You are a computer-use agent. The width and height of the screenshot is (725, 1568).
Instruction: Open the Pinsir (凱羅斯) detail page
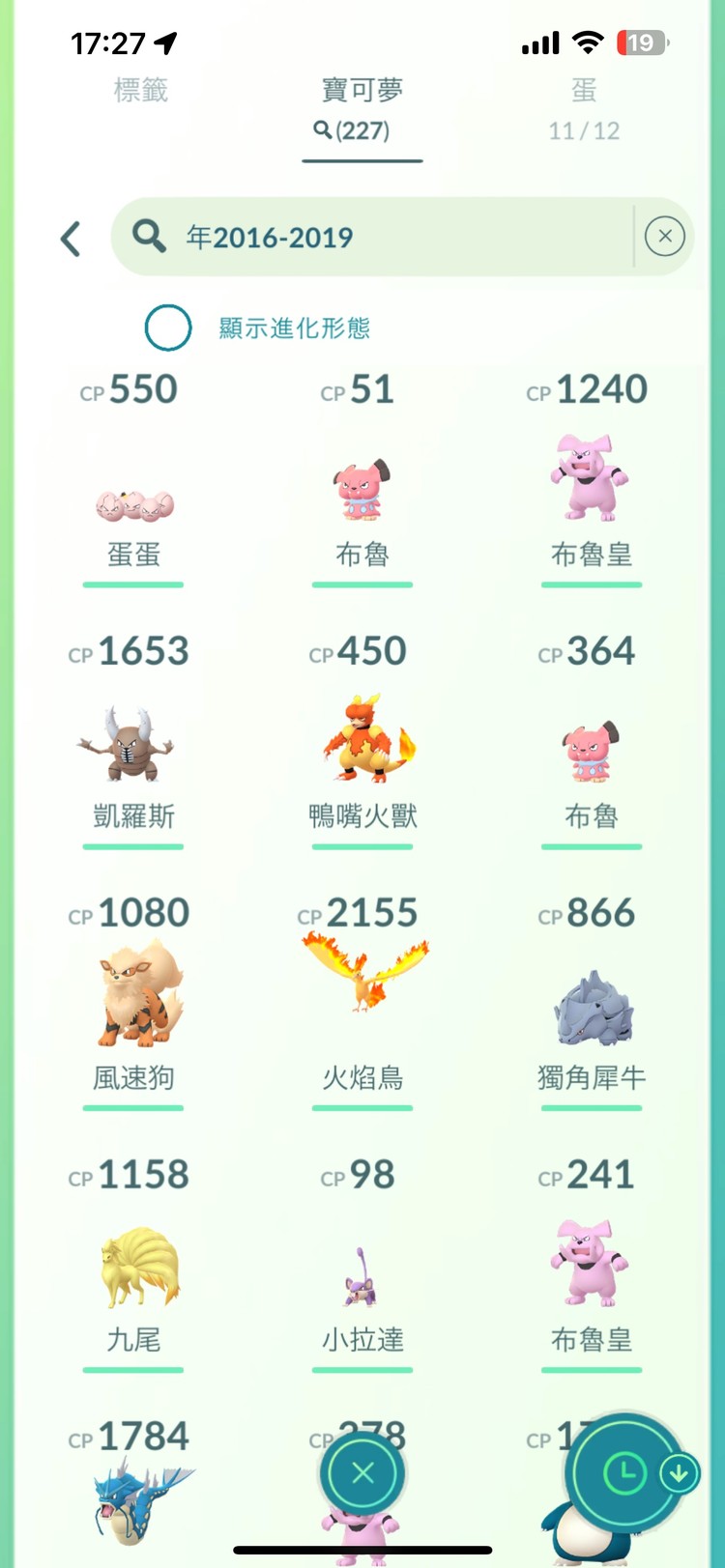pyautogui.click(x=132, y=744)
